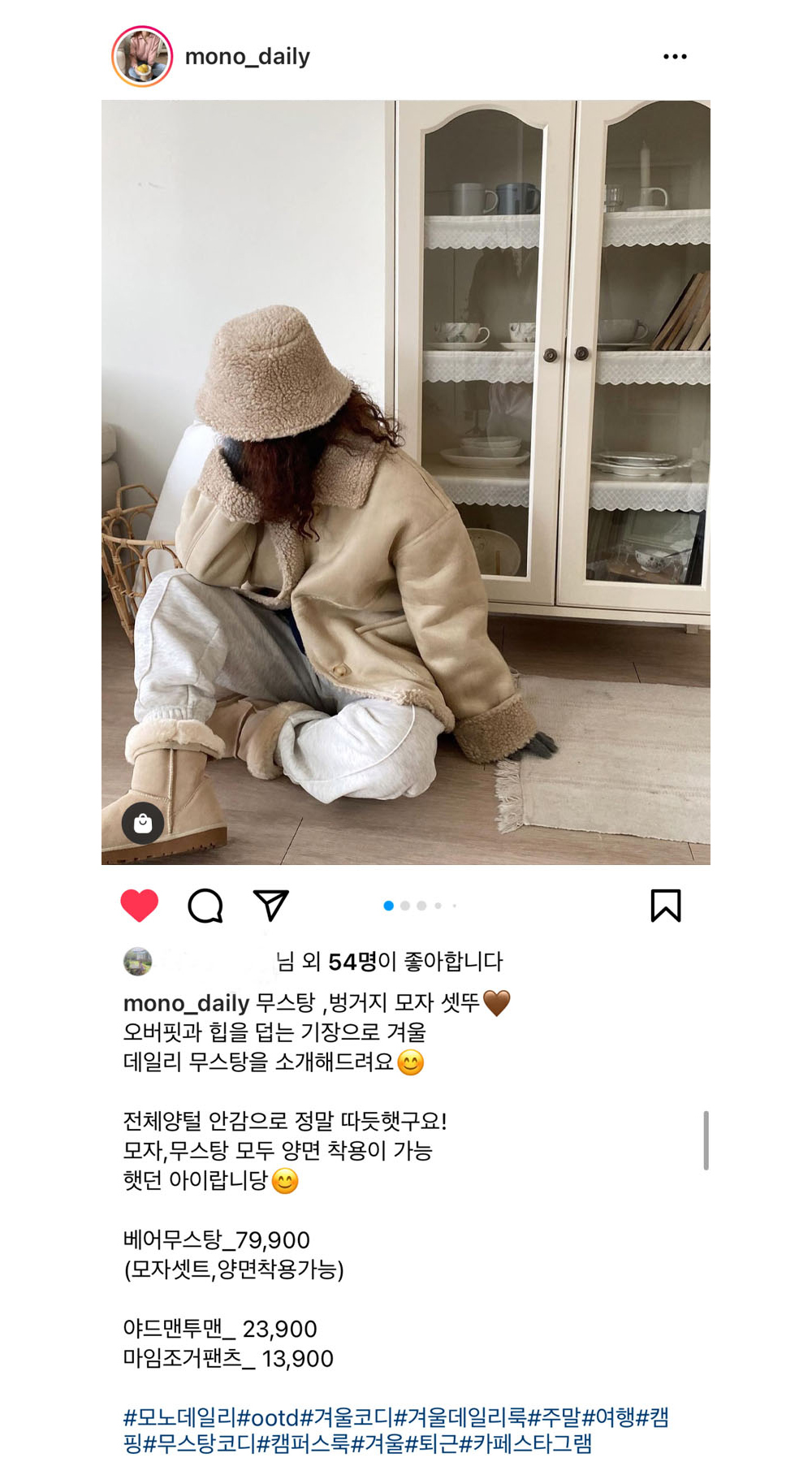
Task: View the list of 54 people who liked
Action: click(352, 962)
